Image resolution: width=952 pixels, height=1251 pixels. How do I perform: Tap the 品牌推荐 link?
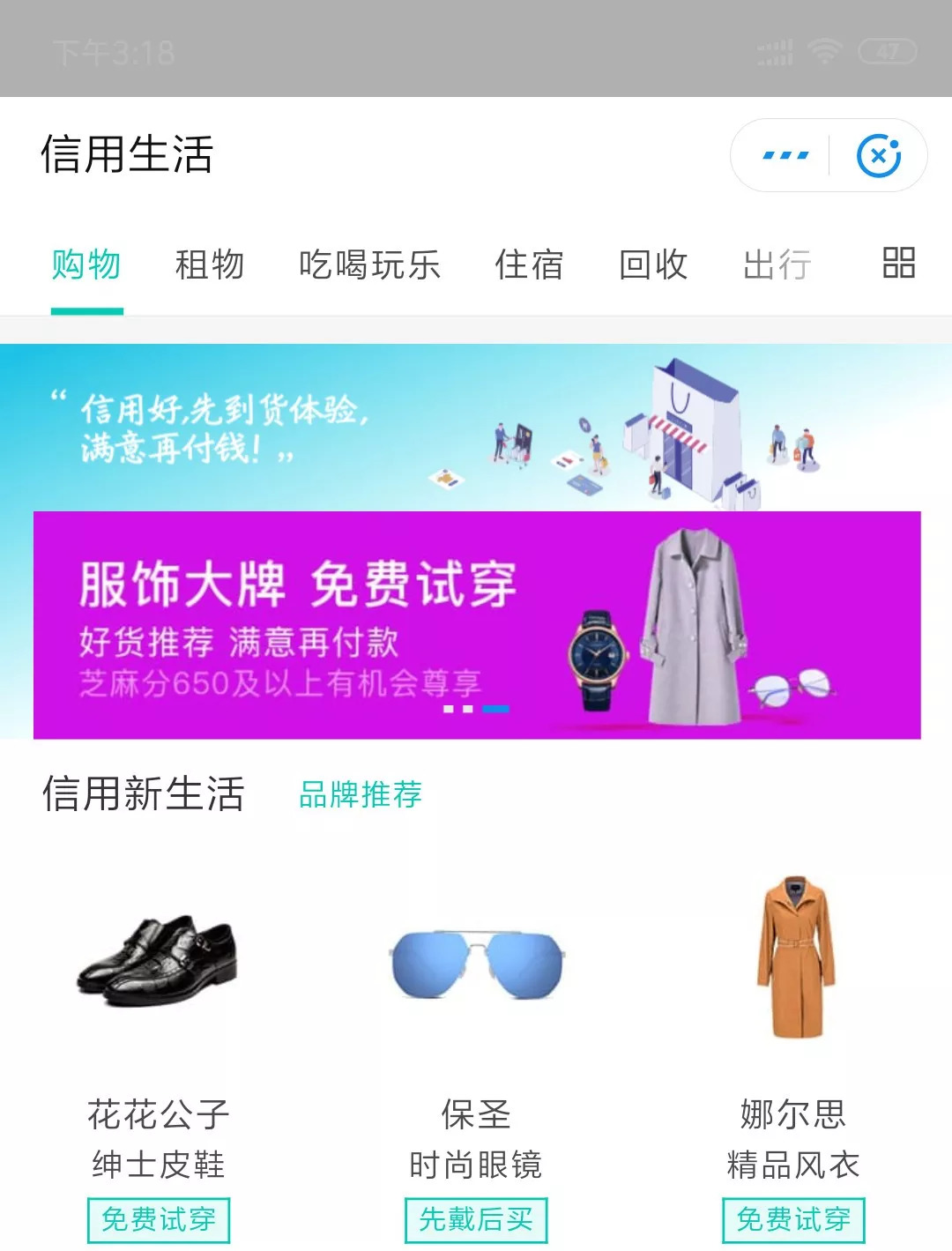pyautogui.click(x=361, y=794)
